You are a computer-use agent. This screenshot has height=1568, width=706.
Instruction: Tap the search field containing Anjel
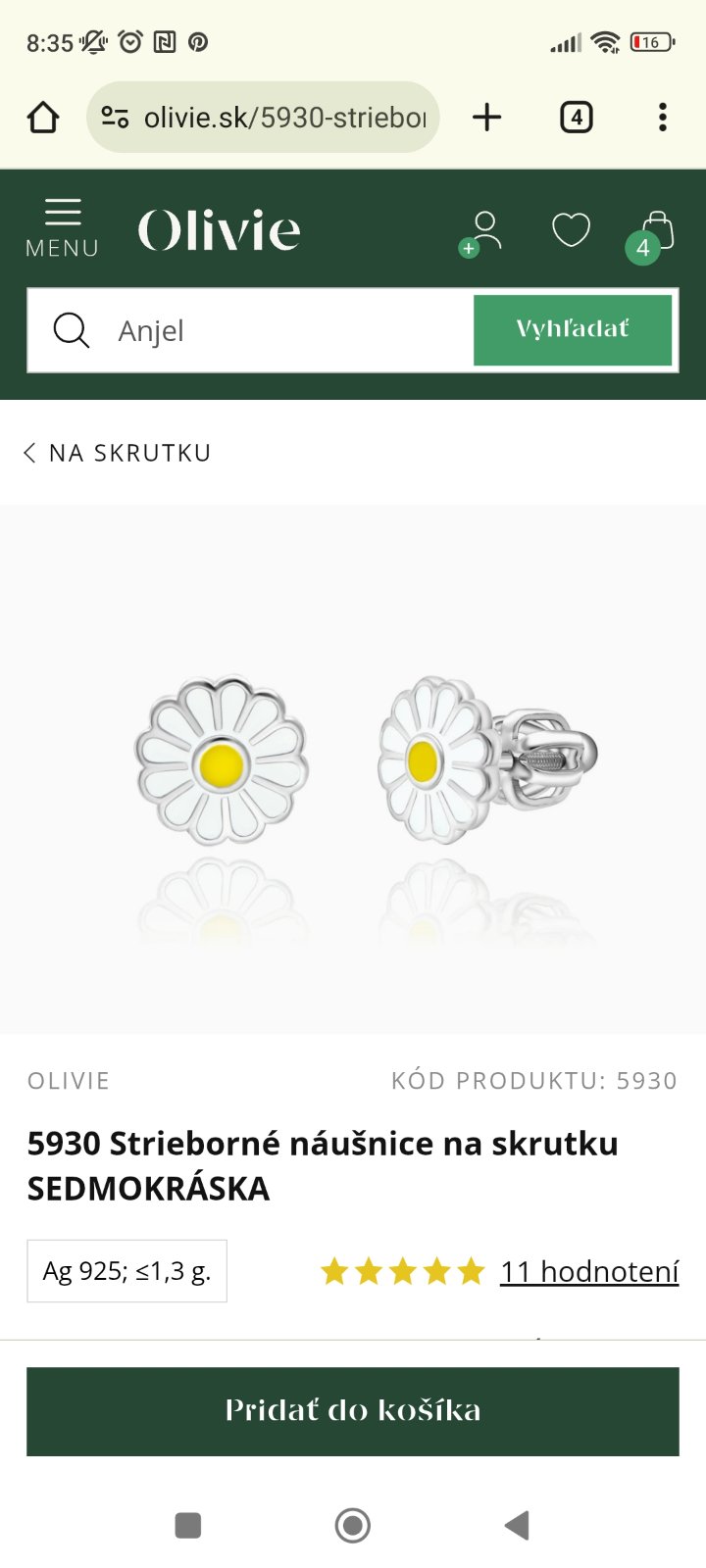coord(284,330)
